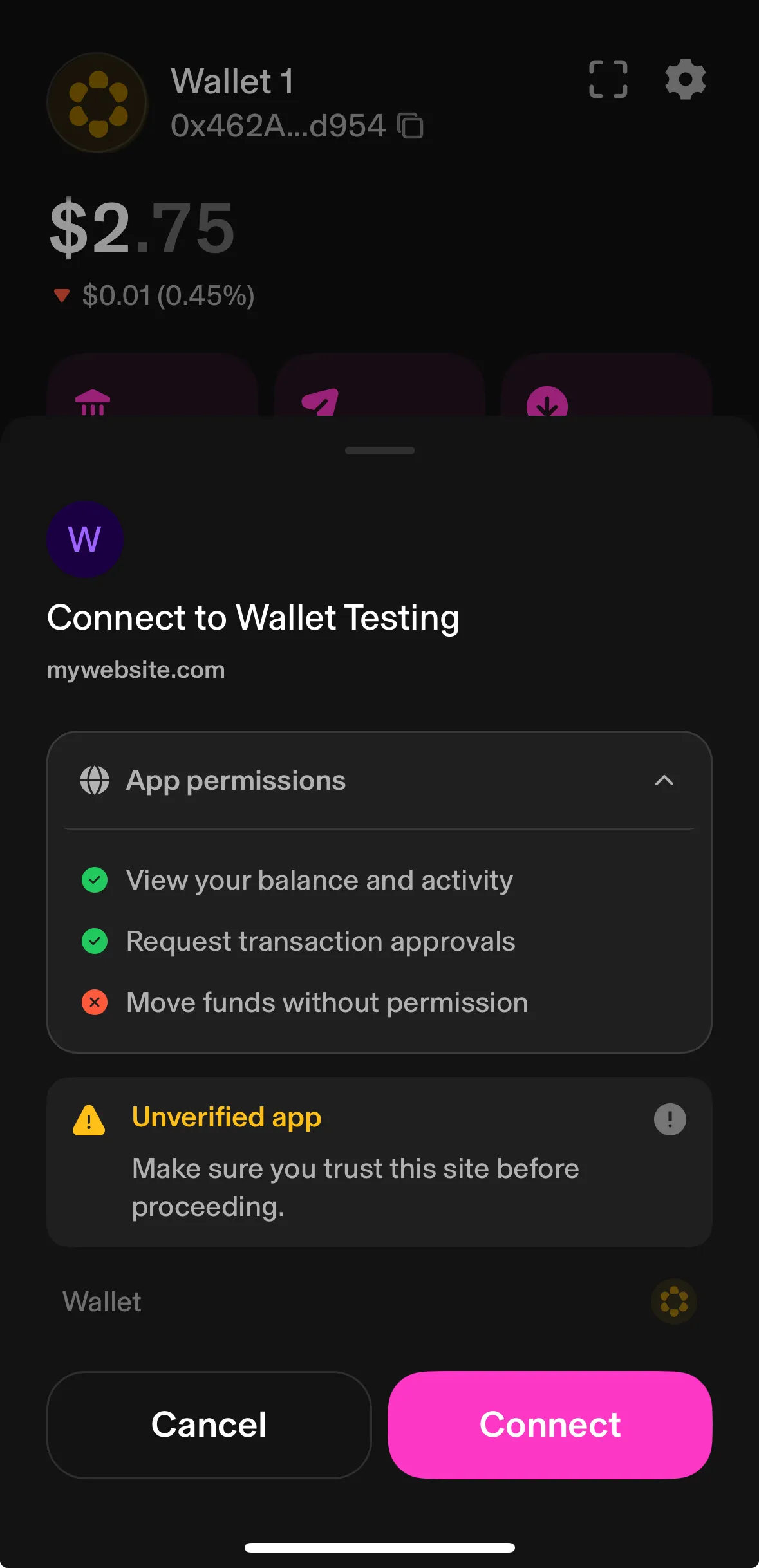Viewport: 759px width, 1568px height.
Task: Tap the W avatar for Wallet Testing
Action: coord(84,539)
